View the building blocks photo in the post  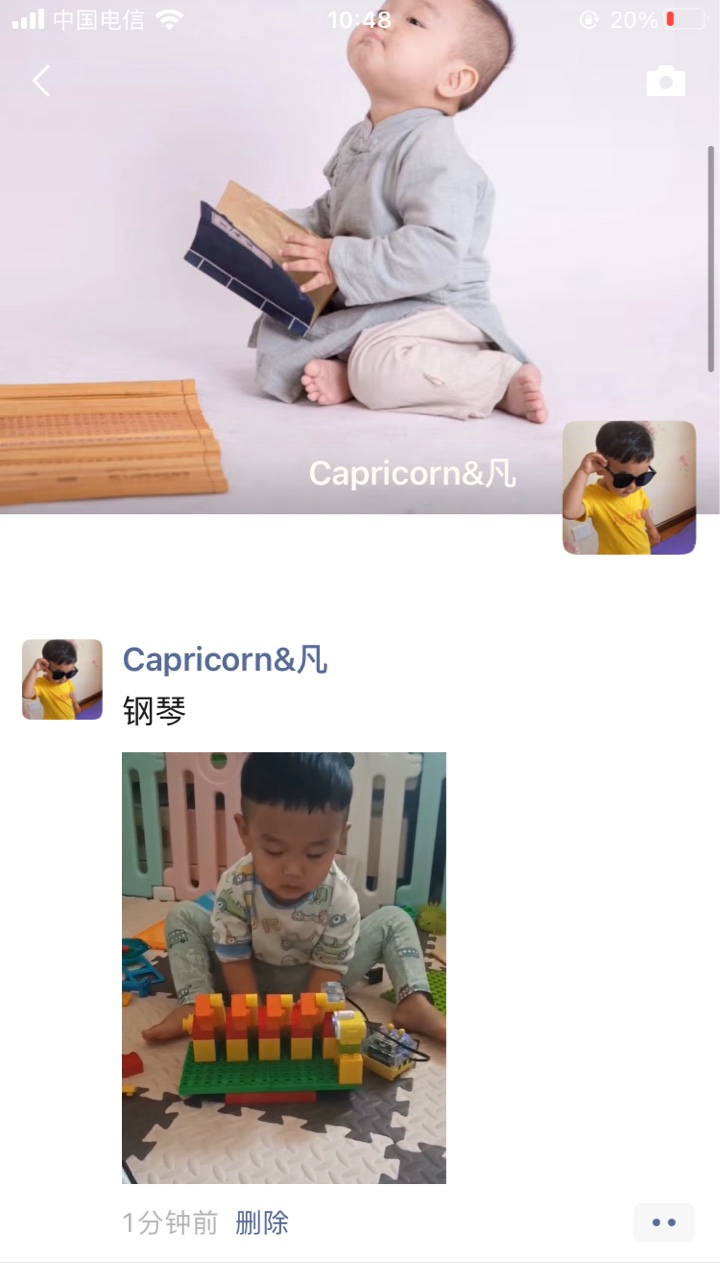point(284,967)
